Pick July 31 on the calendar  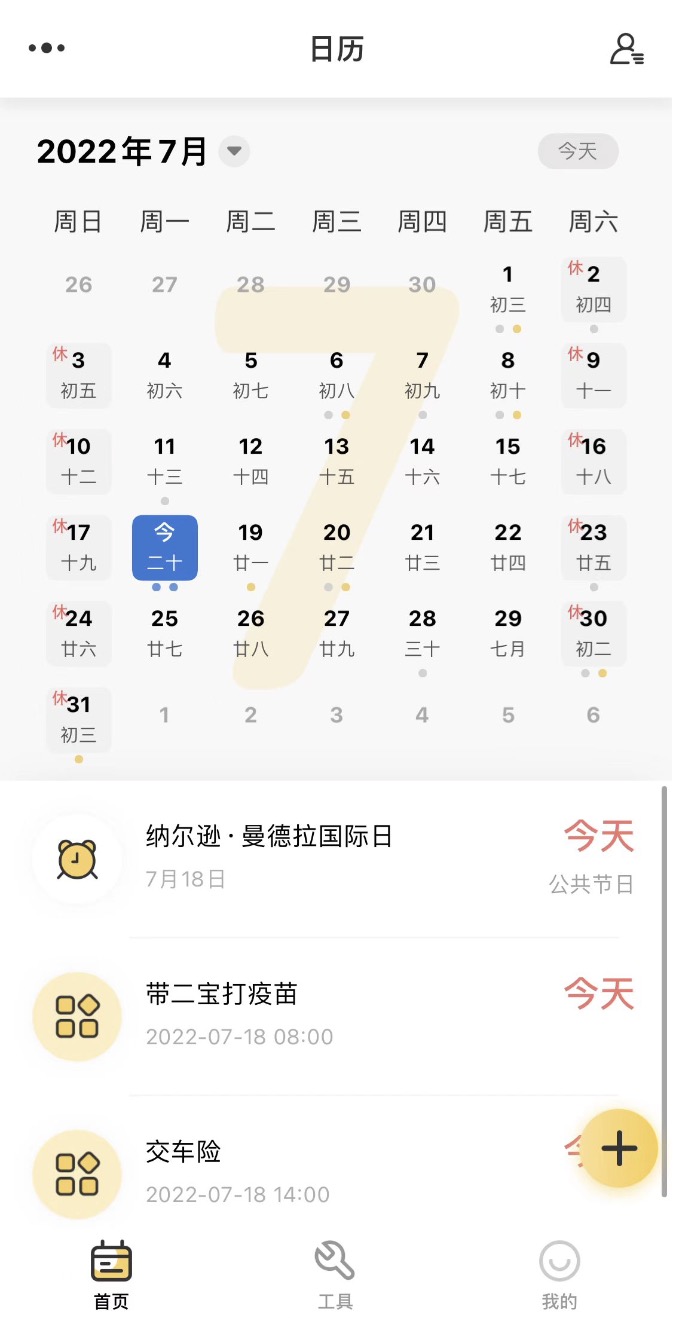click(x=79, y=719)
